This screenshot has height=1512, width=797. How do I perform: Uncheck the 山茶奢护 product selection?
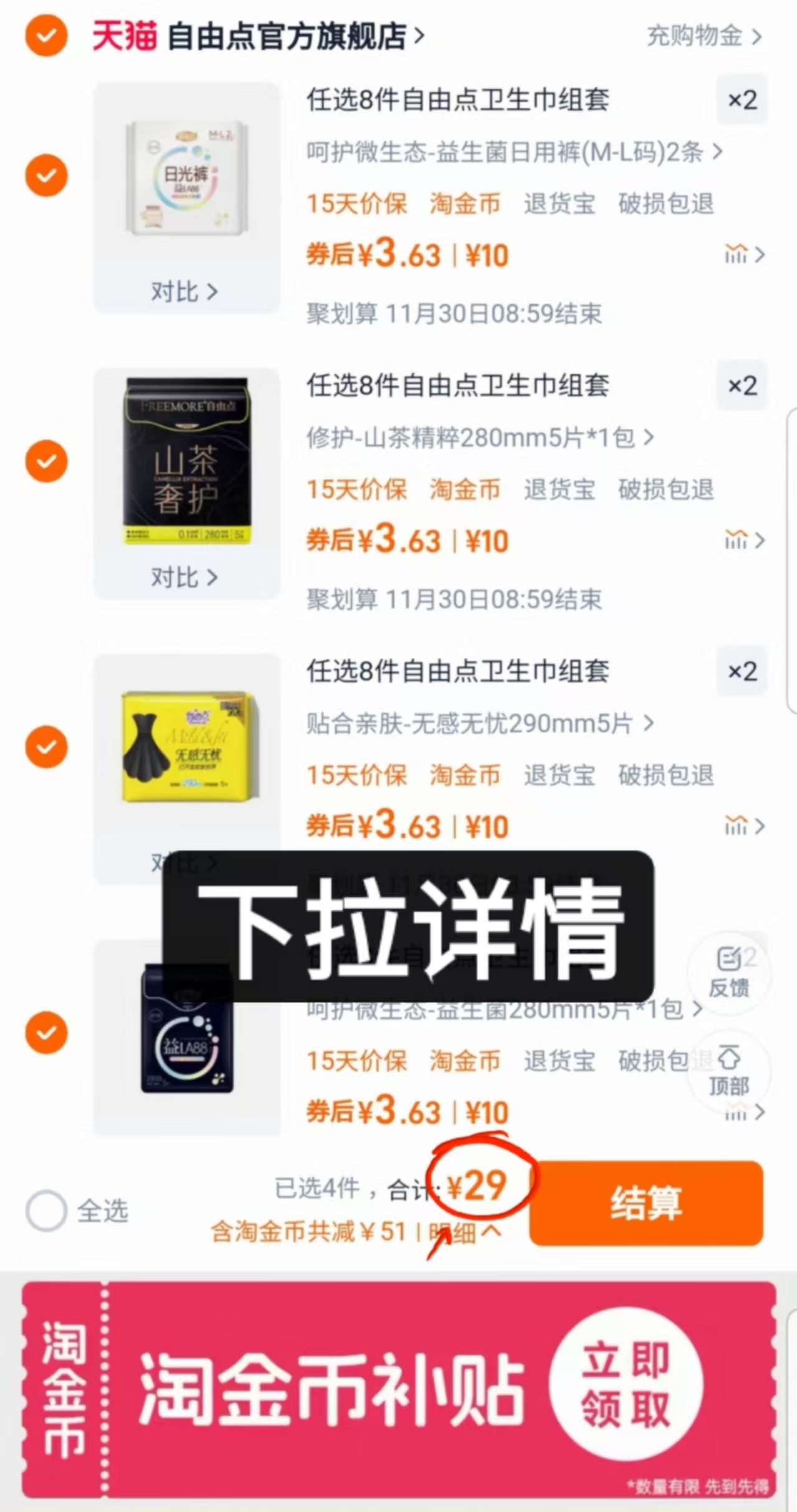46,461
